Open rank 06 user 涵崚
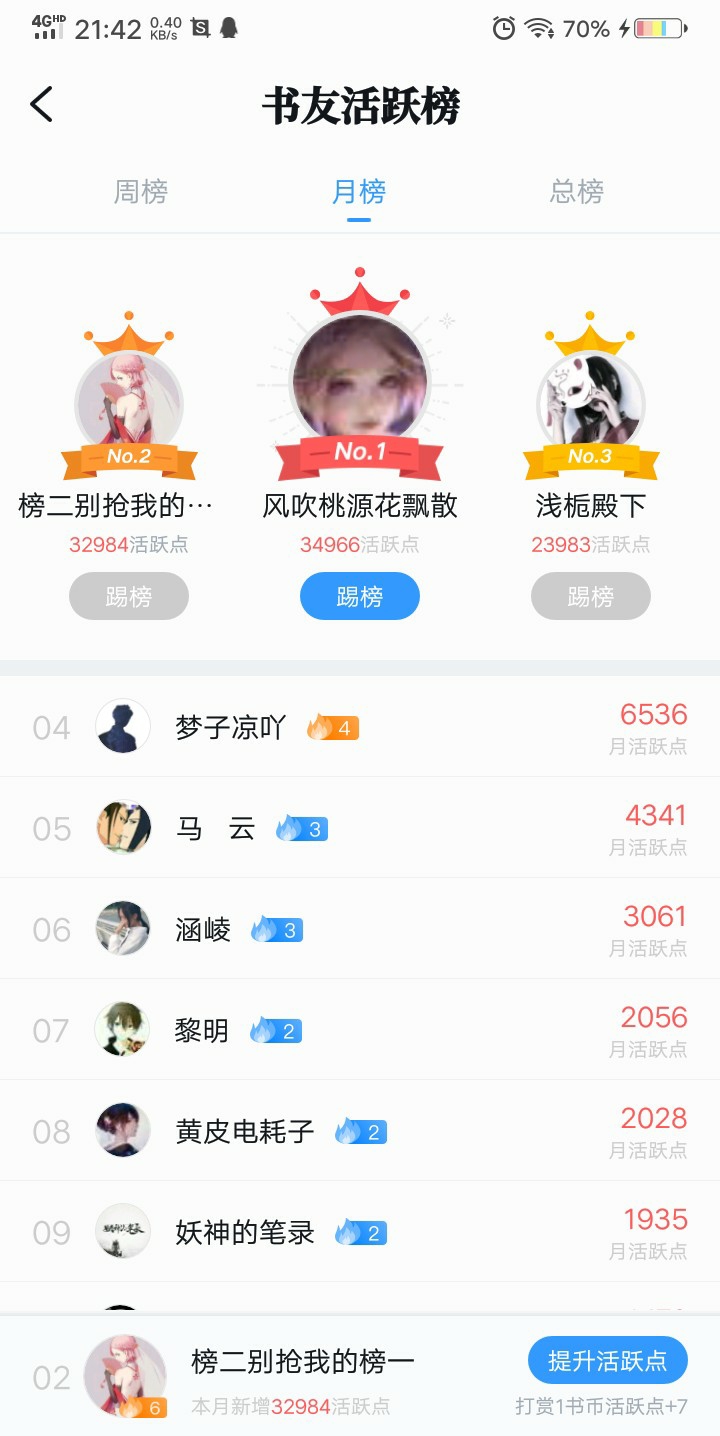The image size is (720, 1436). click(x=360, y=929)
